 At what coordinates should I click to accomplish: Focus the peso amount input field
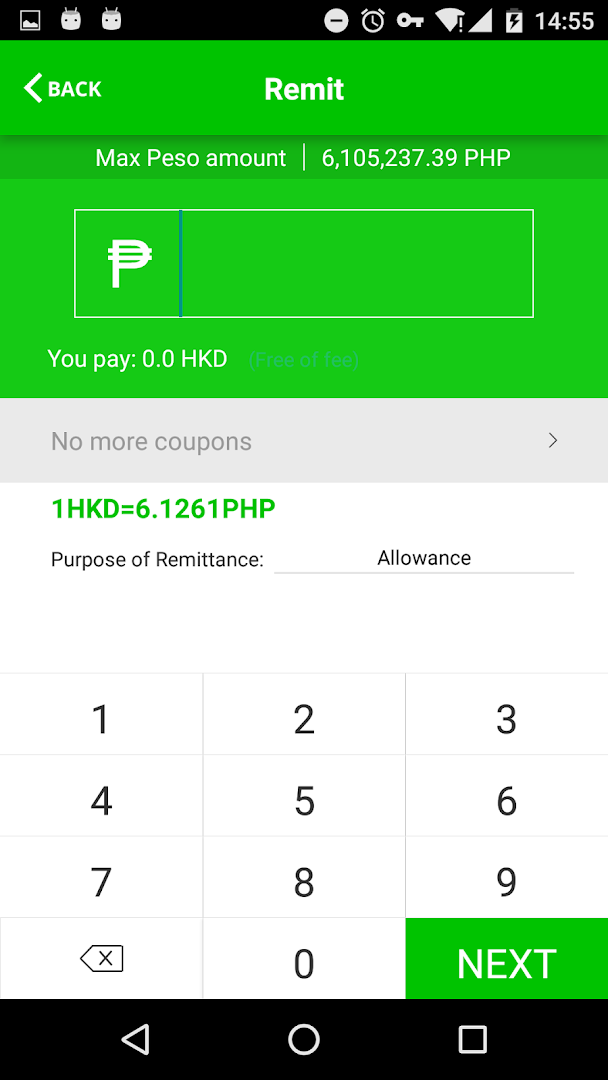click(x=355, y=264)
